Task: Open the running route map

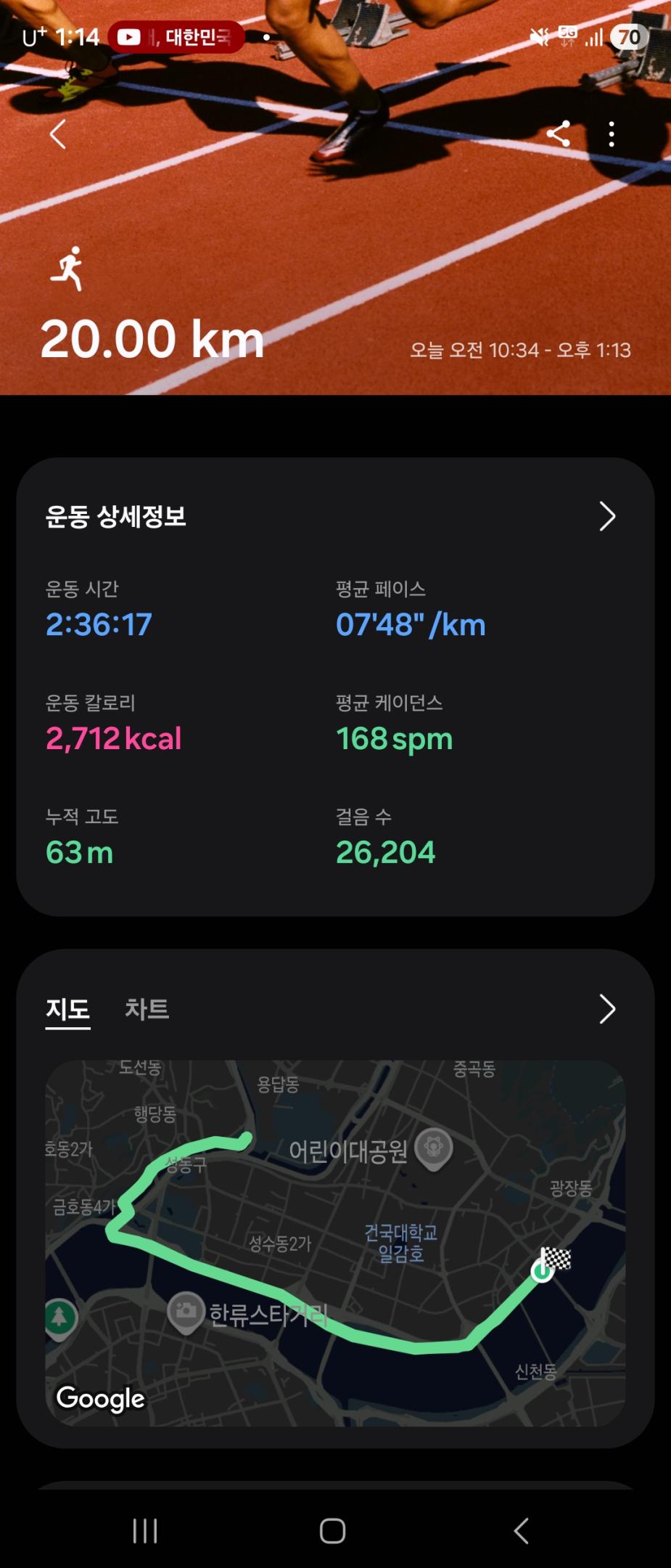Action: pyautogui.click(x=335, y=1243)
